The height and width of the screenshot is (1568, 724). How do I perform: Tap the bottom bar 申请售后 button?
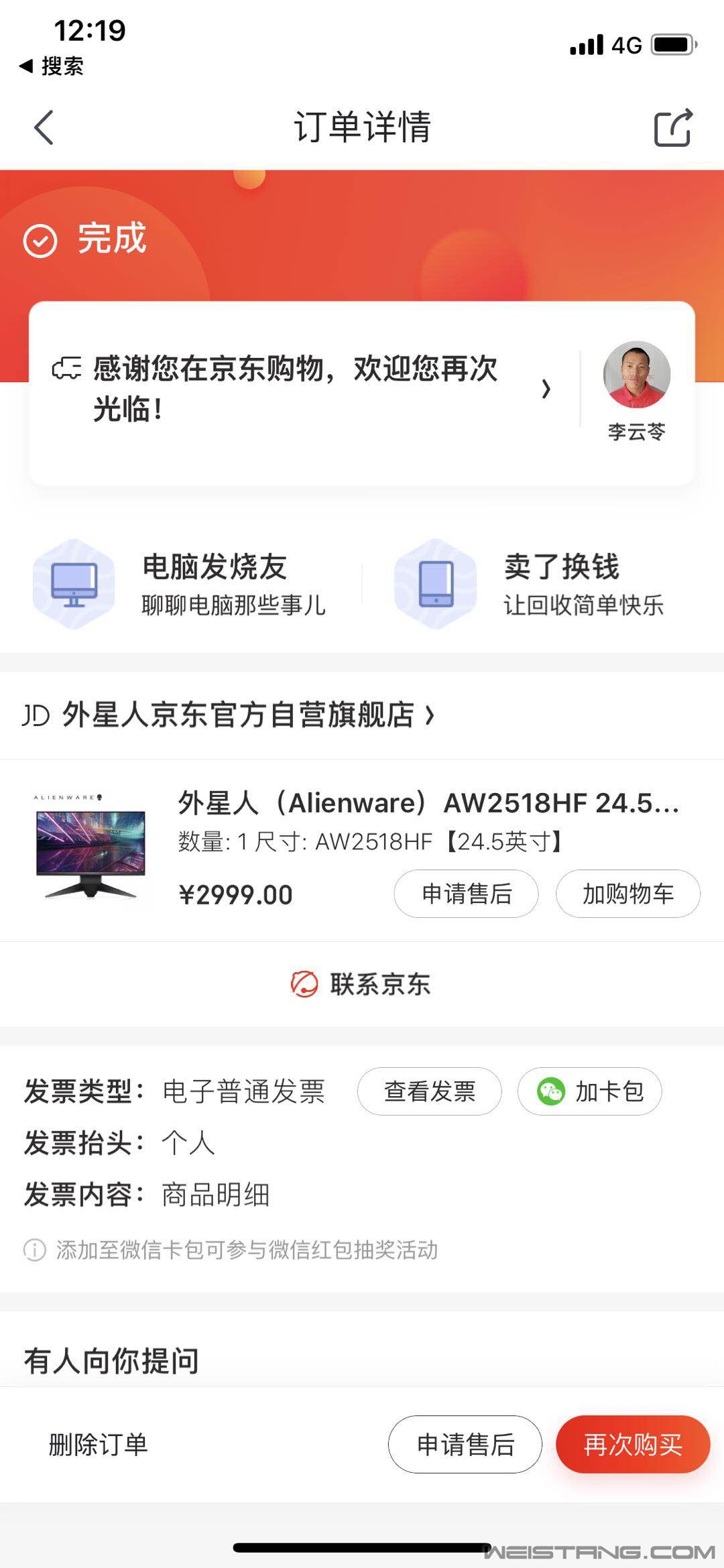(465, 1444)
